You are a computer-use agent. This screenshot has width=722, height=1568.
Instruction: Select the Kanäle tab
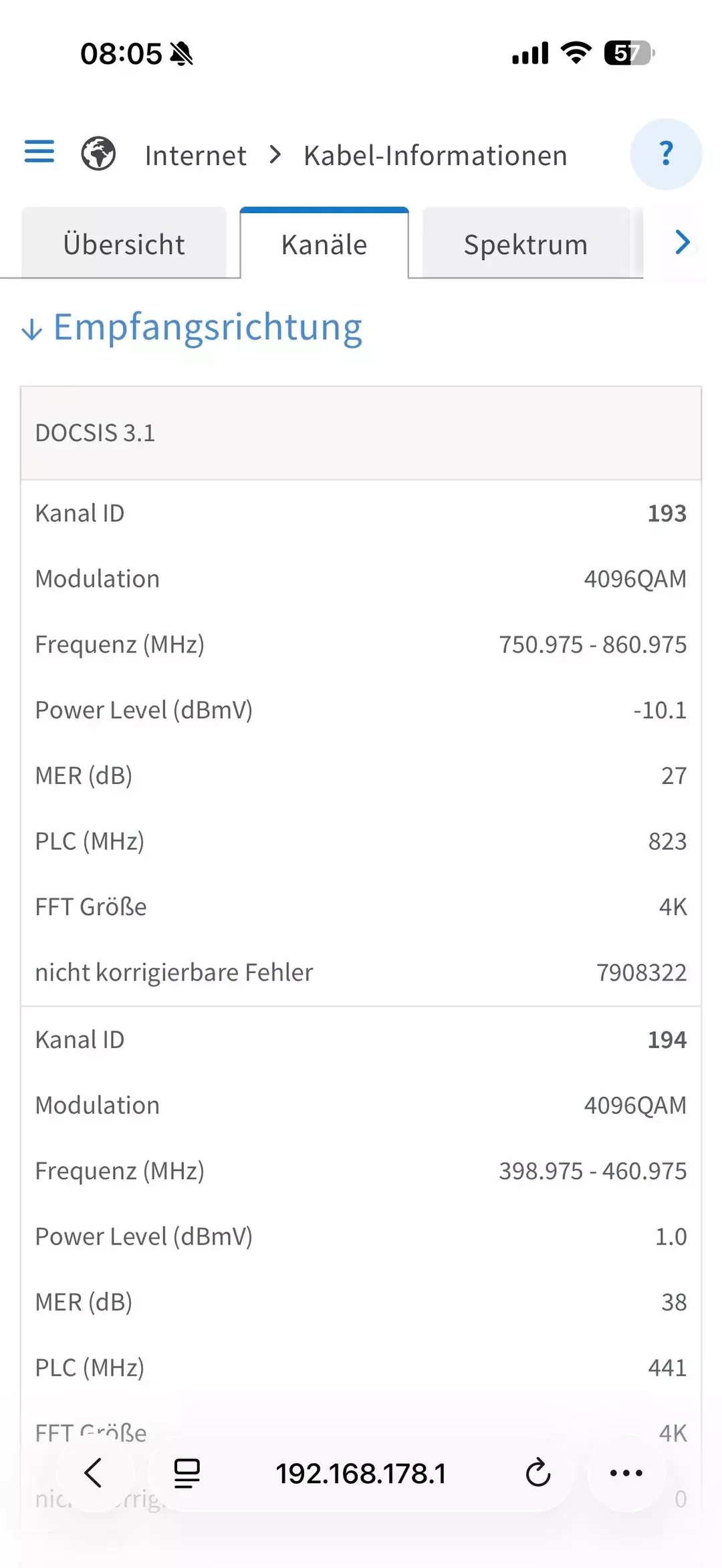[324, 244]
